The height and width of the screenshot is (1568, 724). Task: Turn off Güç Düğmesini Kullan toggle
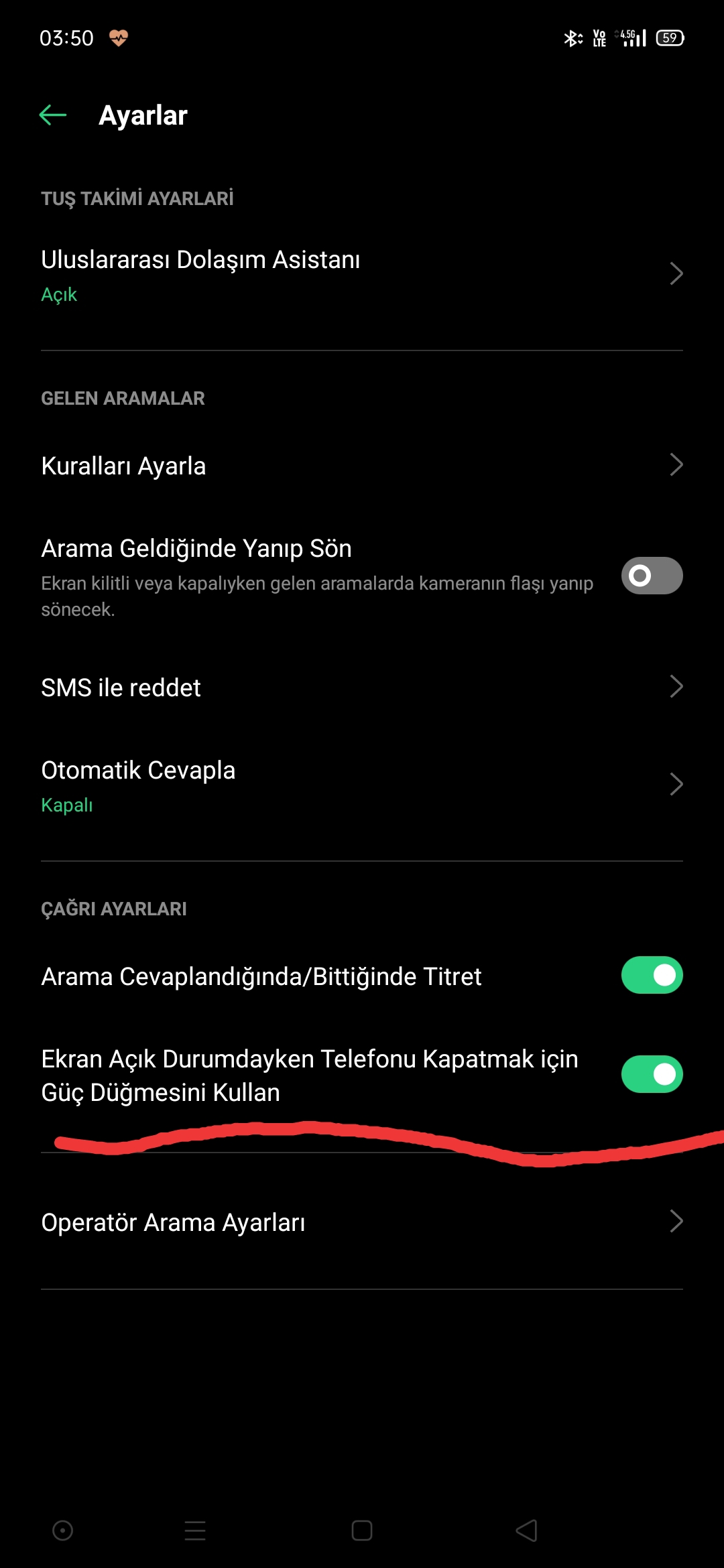(652, 1074)
